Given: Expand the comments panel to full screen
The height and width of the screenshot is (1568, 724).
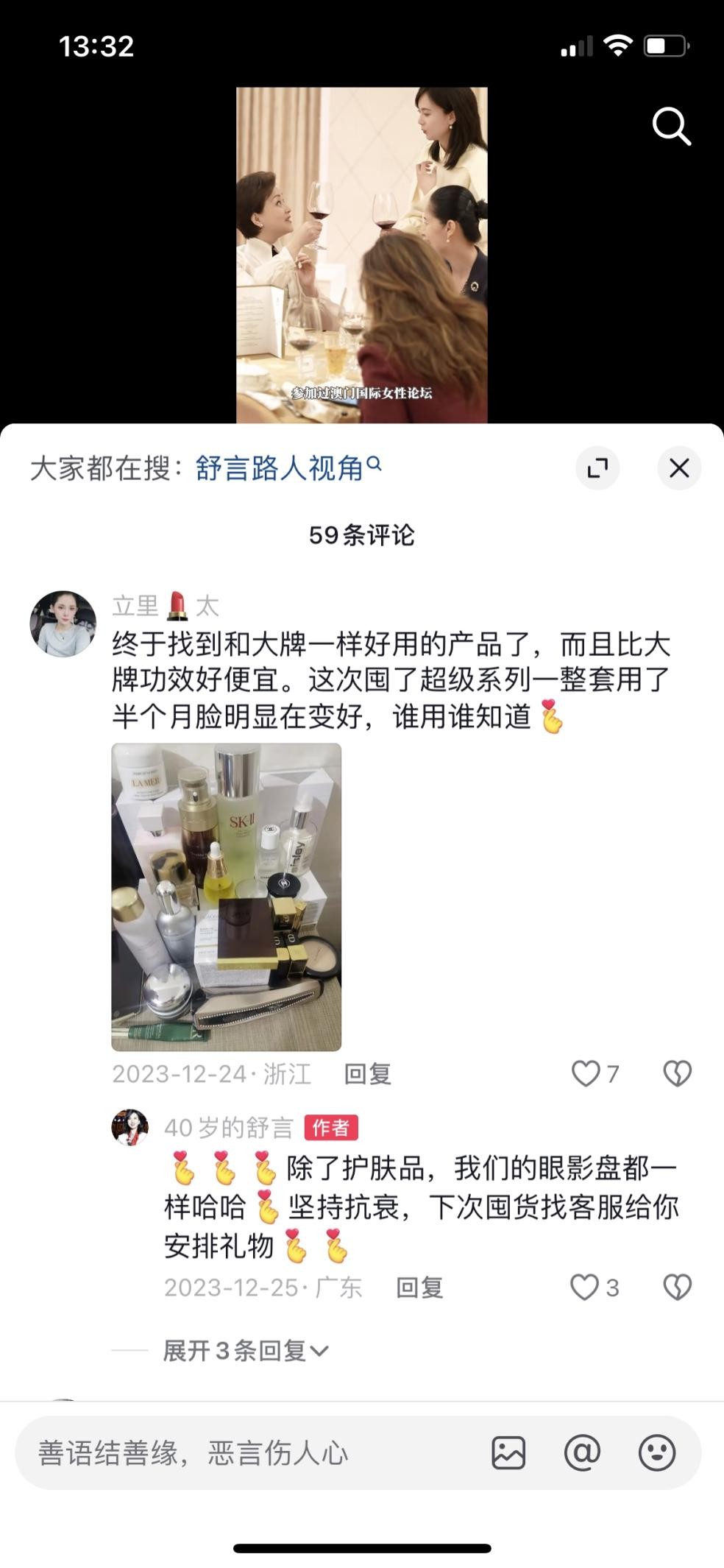Looking at the screenshot, I should 597,468.
